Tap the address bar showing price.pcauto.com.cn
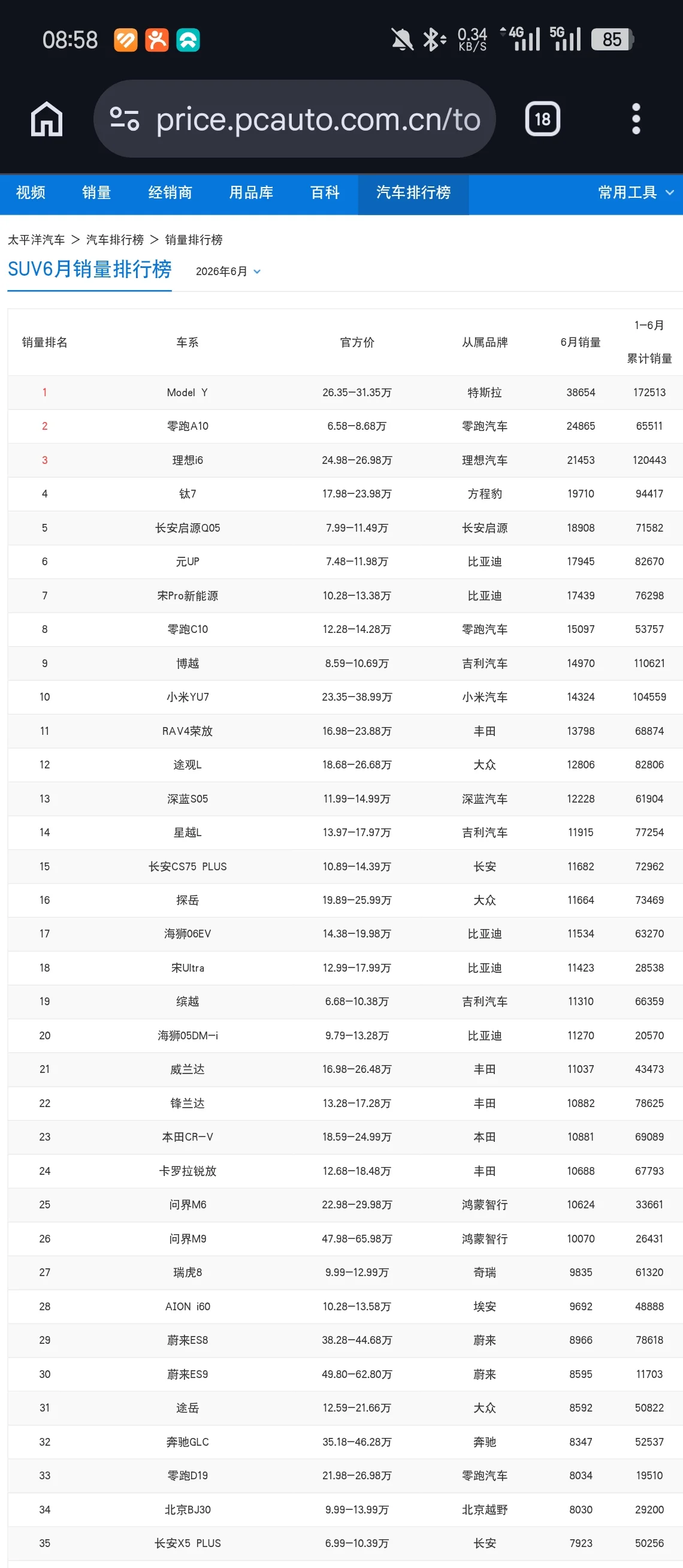Screen dimensions: 683x1568 click(x=294, y=119)
